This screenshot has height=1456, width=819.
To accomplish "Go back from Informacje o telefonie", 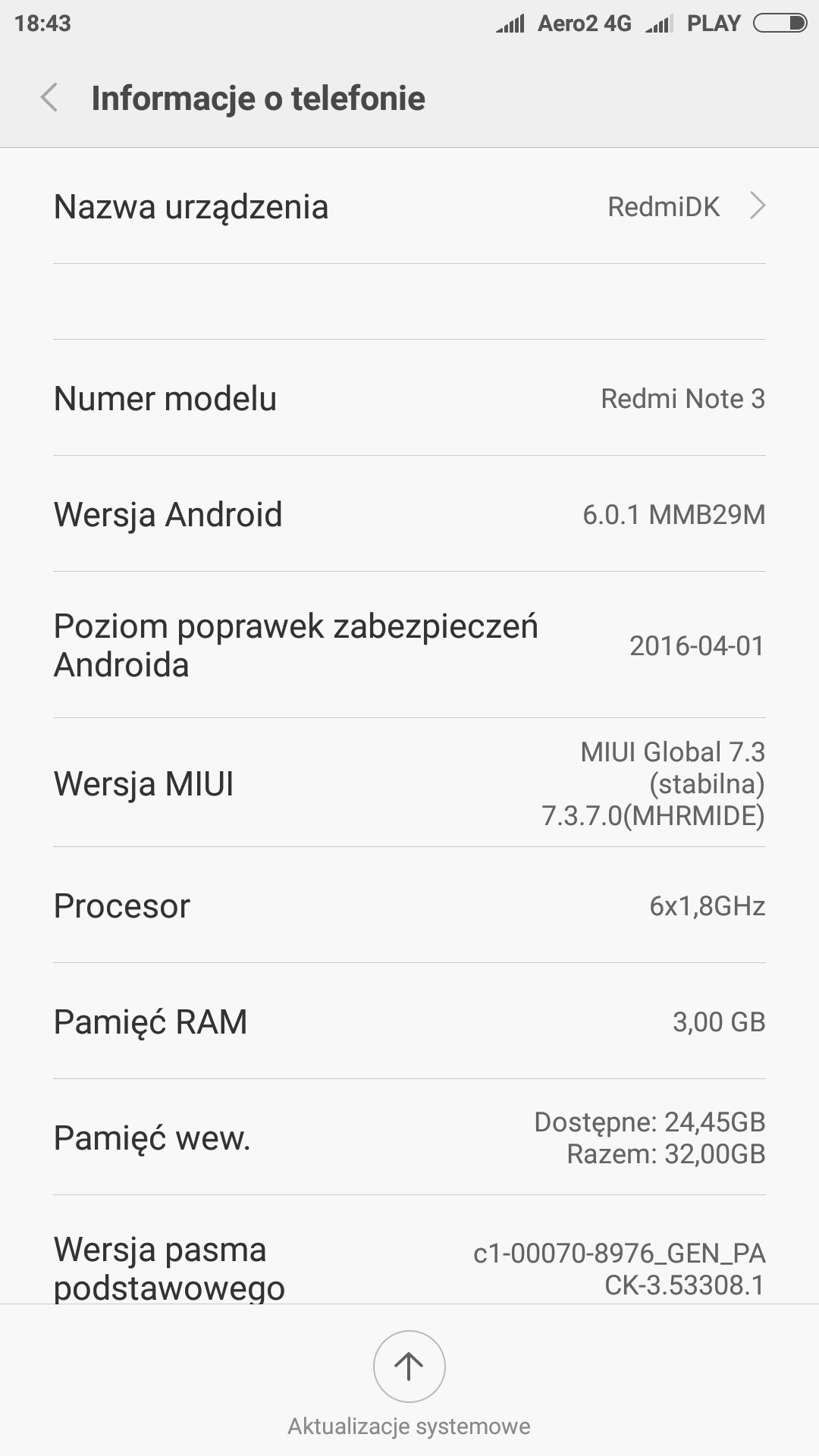I will coord(49,98).
